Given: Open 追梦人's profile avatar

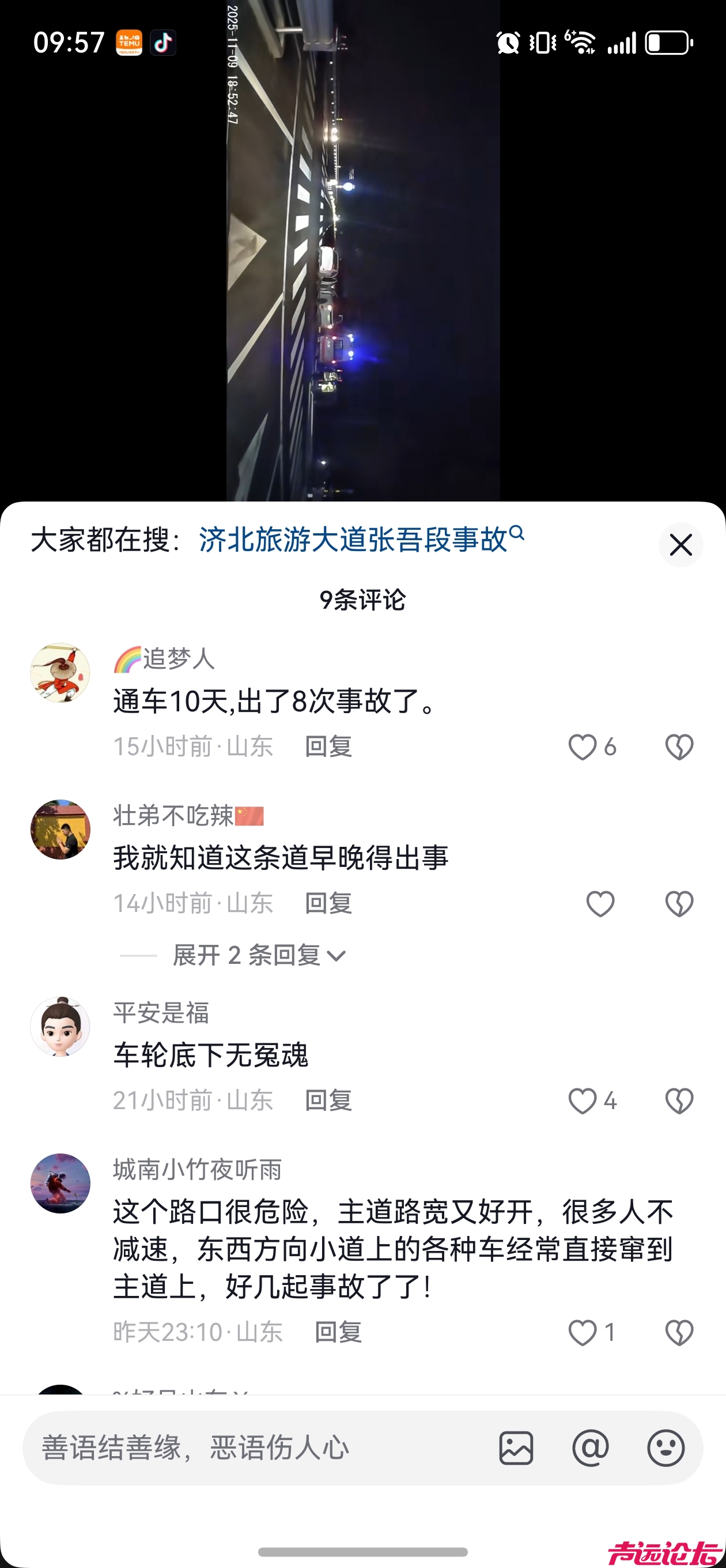Looking at the screenshot, I should pos(60,673).
